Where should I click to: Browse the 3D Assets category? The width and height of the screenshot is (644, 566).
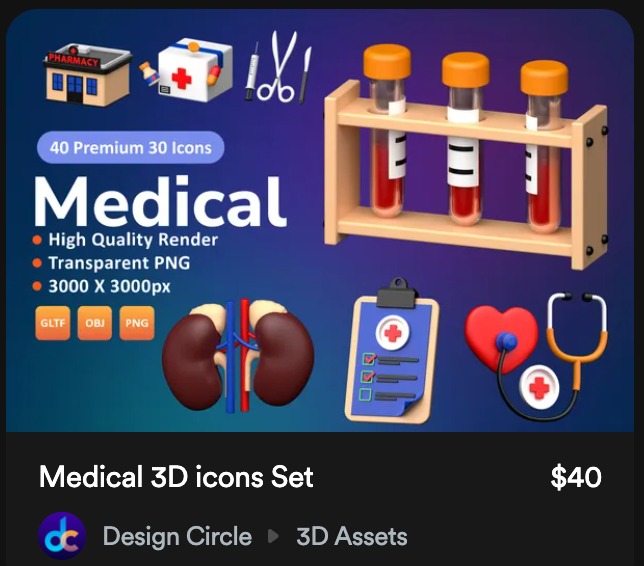352,536
